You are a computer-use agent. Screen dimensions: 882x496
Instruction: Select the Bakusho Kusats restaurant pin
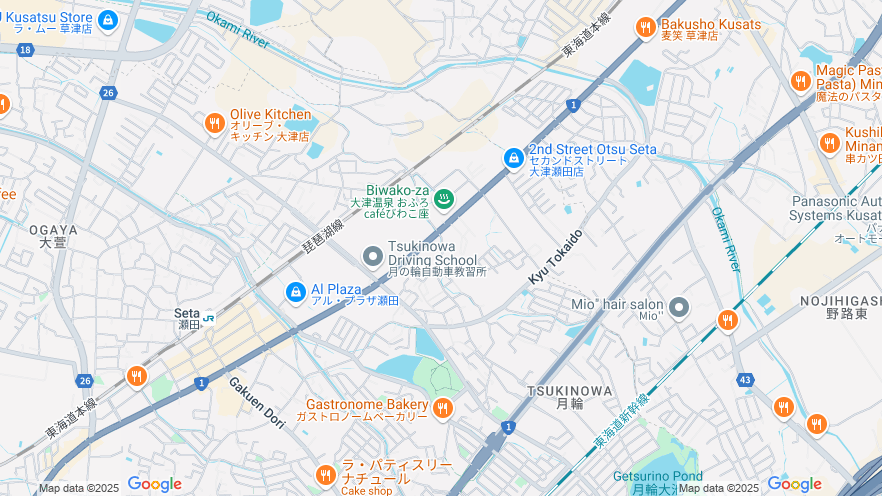click(x=646, y=28)
